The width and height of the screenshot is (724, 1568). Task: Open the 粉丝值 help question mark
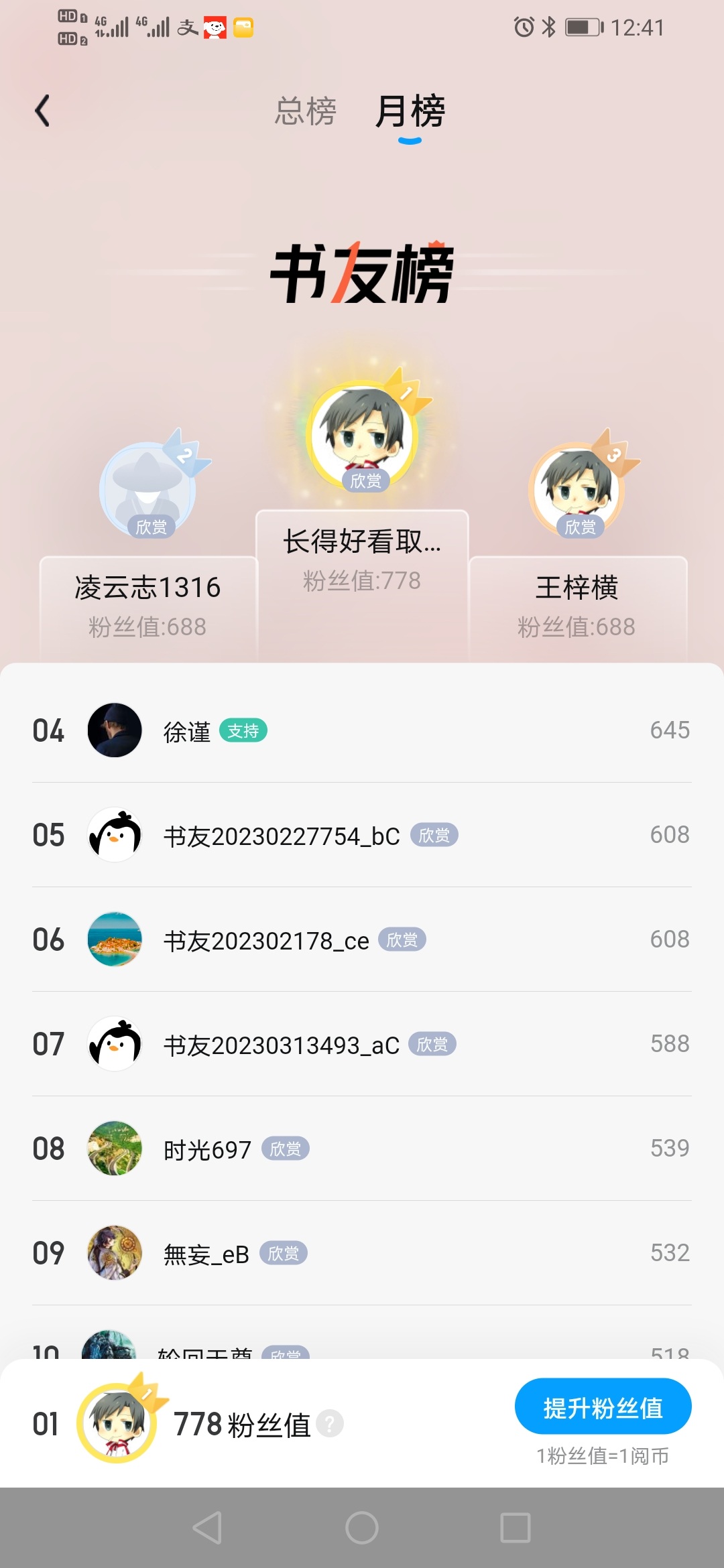330,1424
